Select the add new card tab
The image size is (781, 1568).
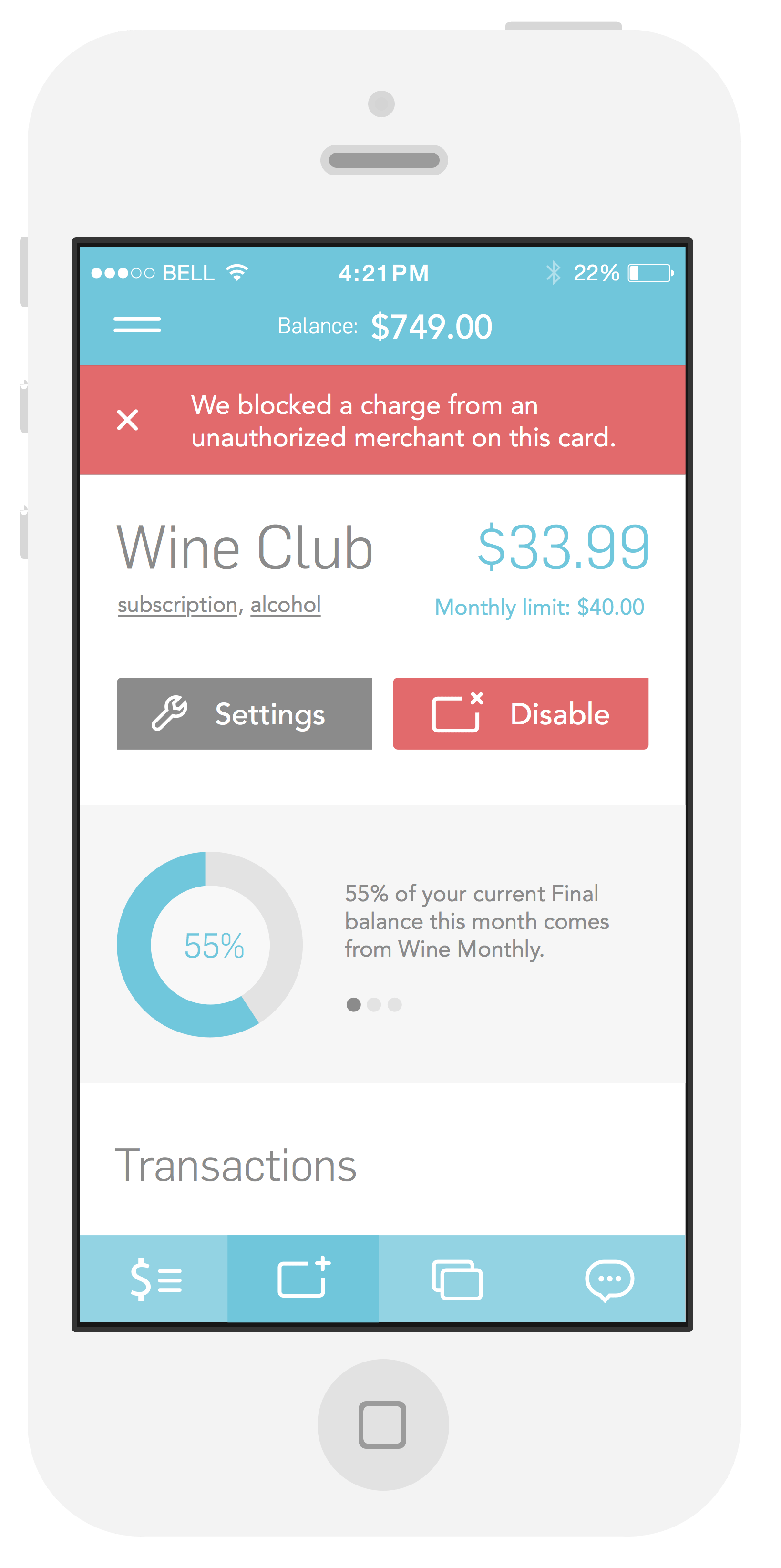point(303,1278)
